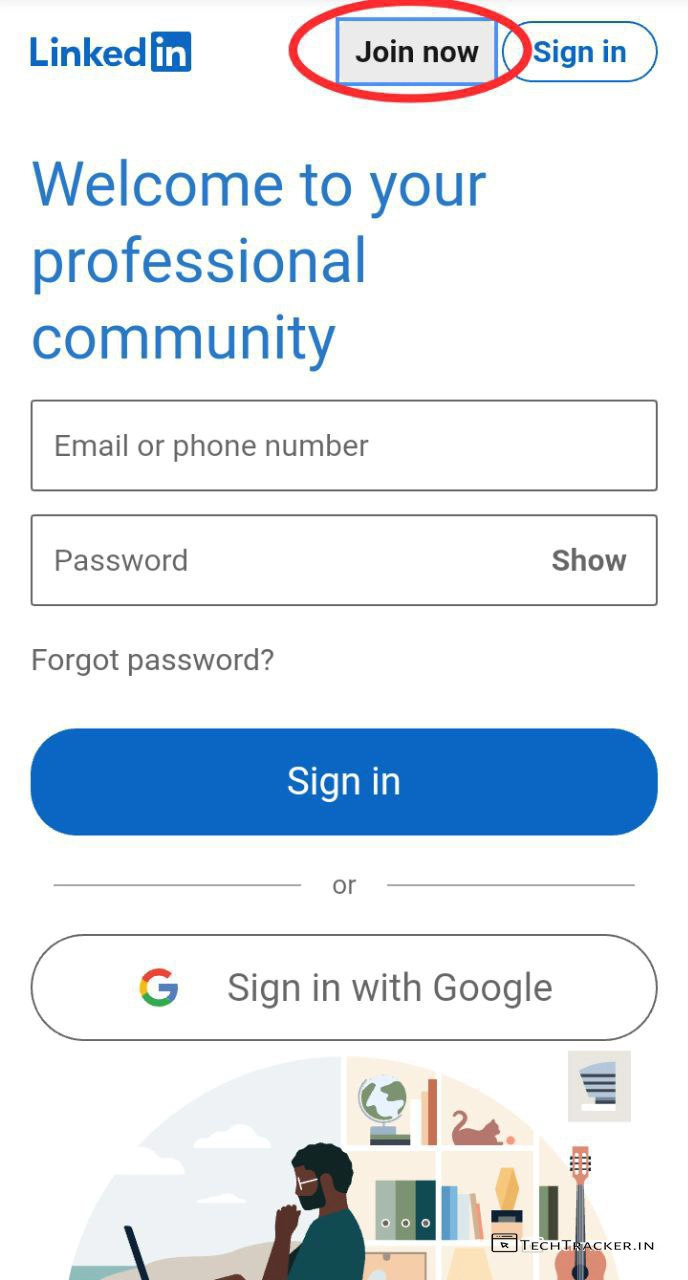Tap the Join now button
This screenshot has height=1280, width=688.
416,52
